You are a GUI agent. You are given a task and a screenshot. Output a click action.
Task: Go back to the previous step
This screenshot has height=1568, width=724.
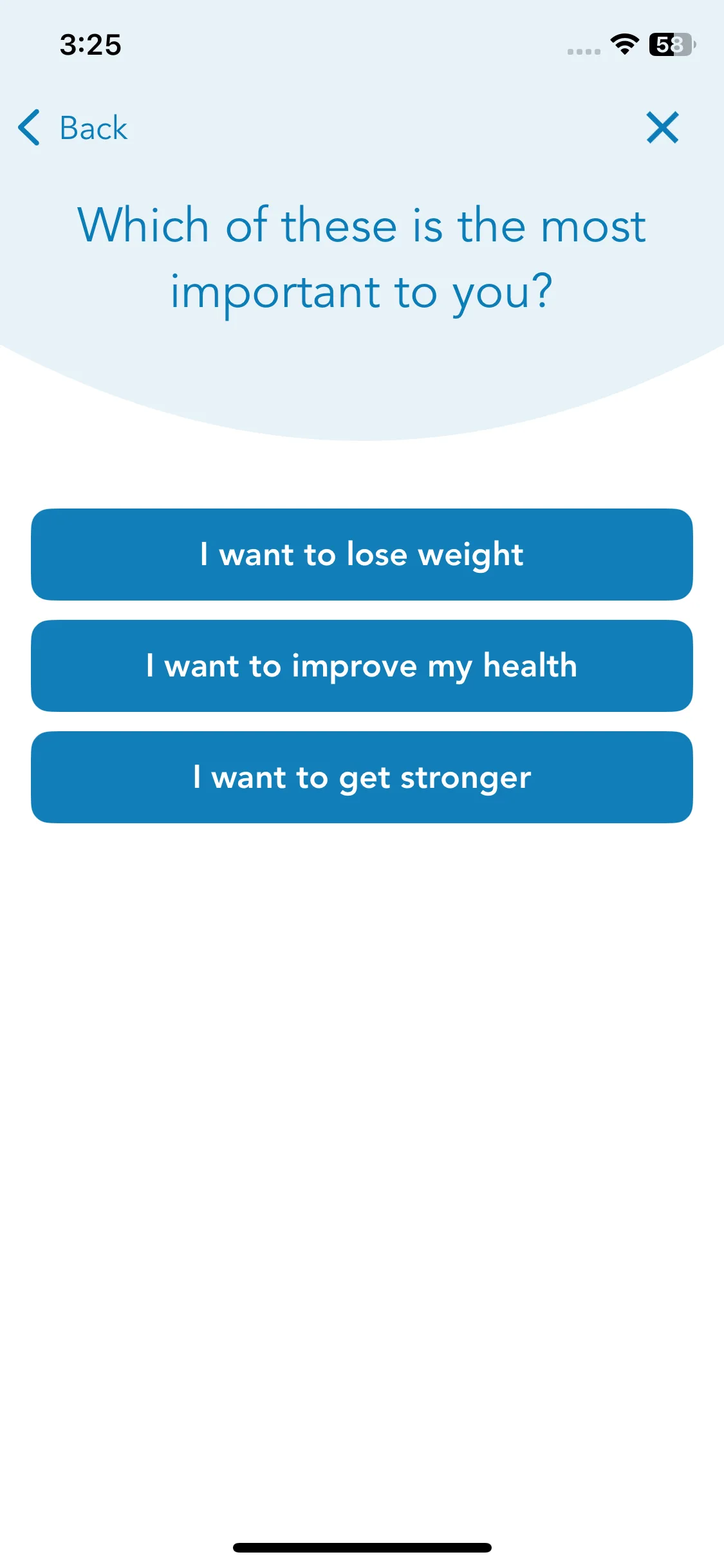(x=72, y=127)
